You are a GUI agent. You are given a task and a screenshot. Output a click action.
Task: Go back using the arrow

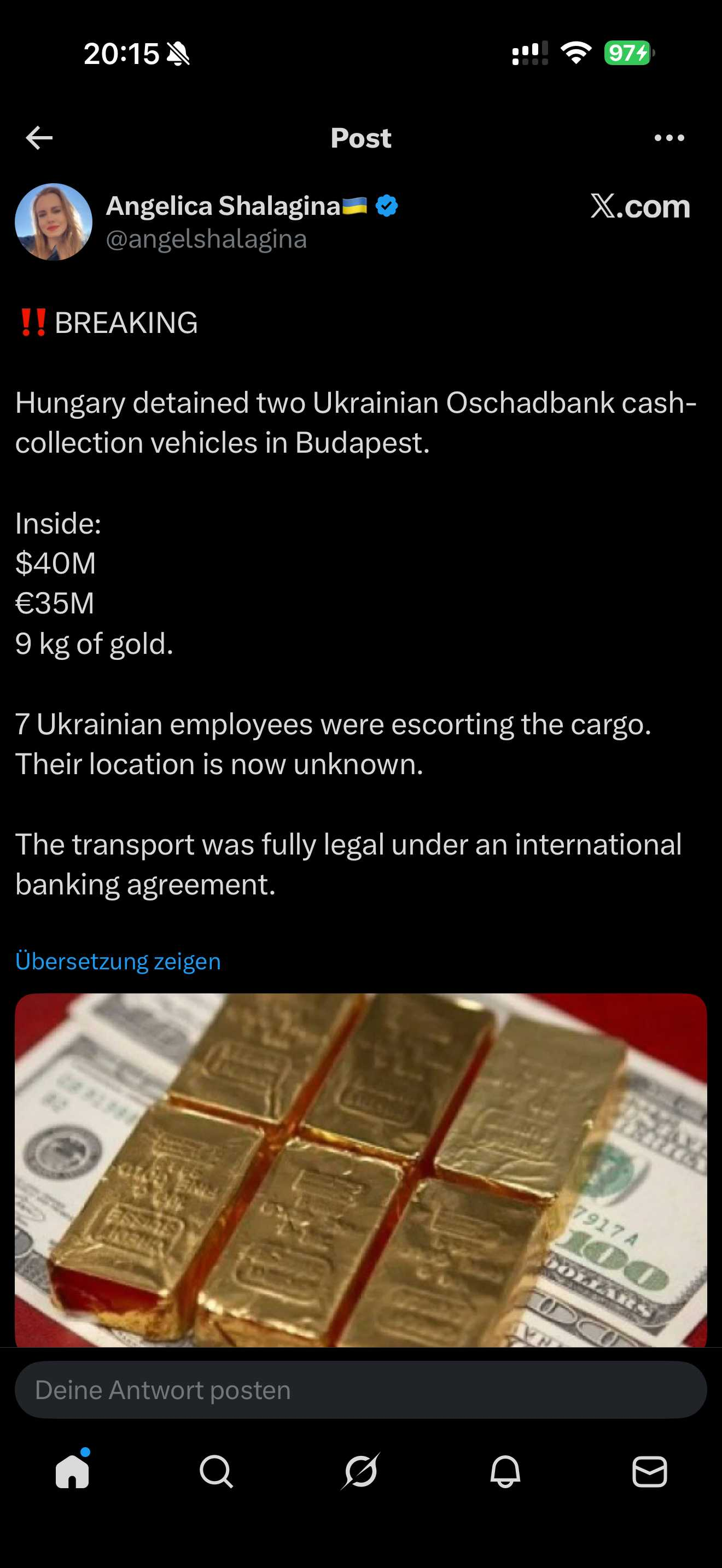tap(39, 138)
